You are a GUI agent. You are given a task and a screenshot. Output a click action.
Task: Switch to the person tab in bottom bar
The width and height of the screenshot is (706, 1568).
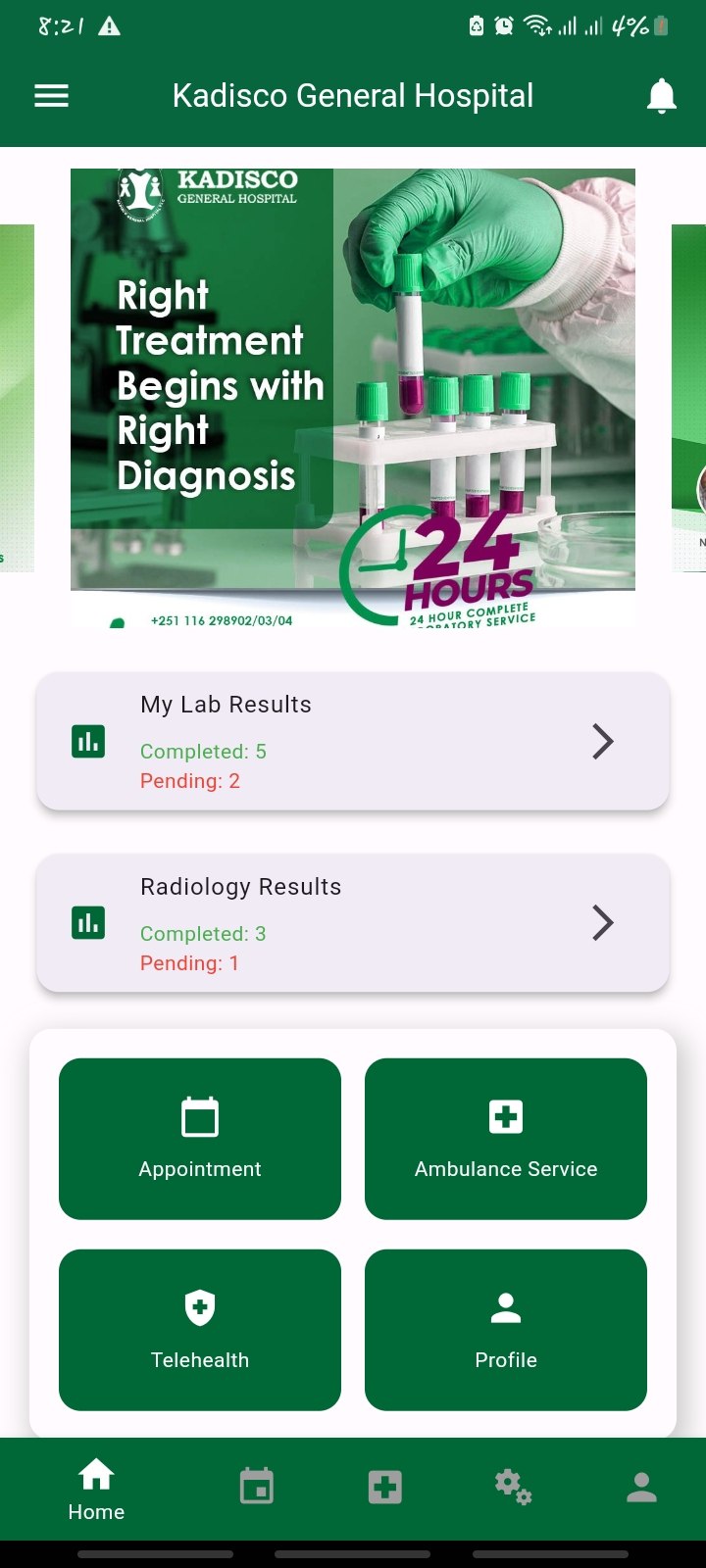[x=641, y=1487]
